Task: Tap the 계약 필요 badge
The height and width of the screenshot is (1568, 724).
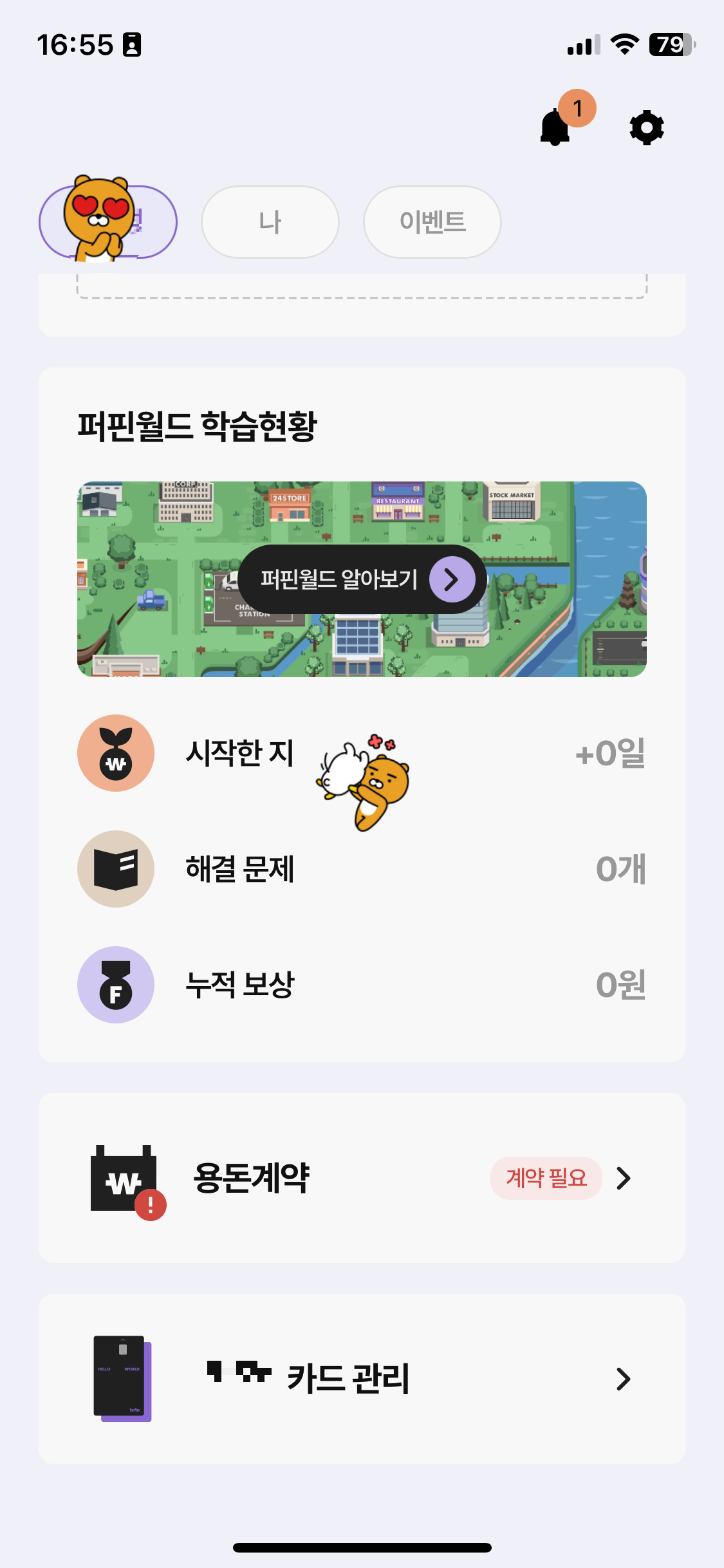Action: (546, 1179)
